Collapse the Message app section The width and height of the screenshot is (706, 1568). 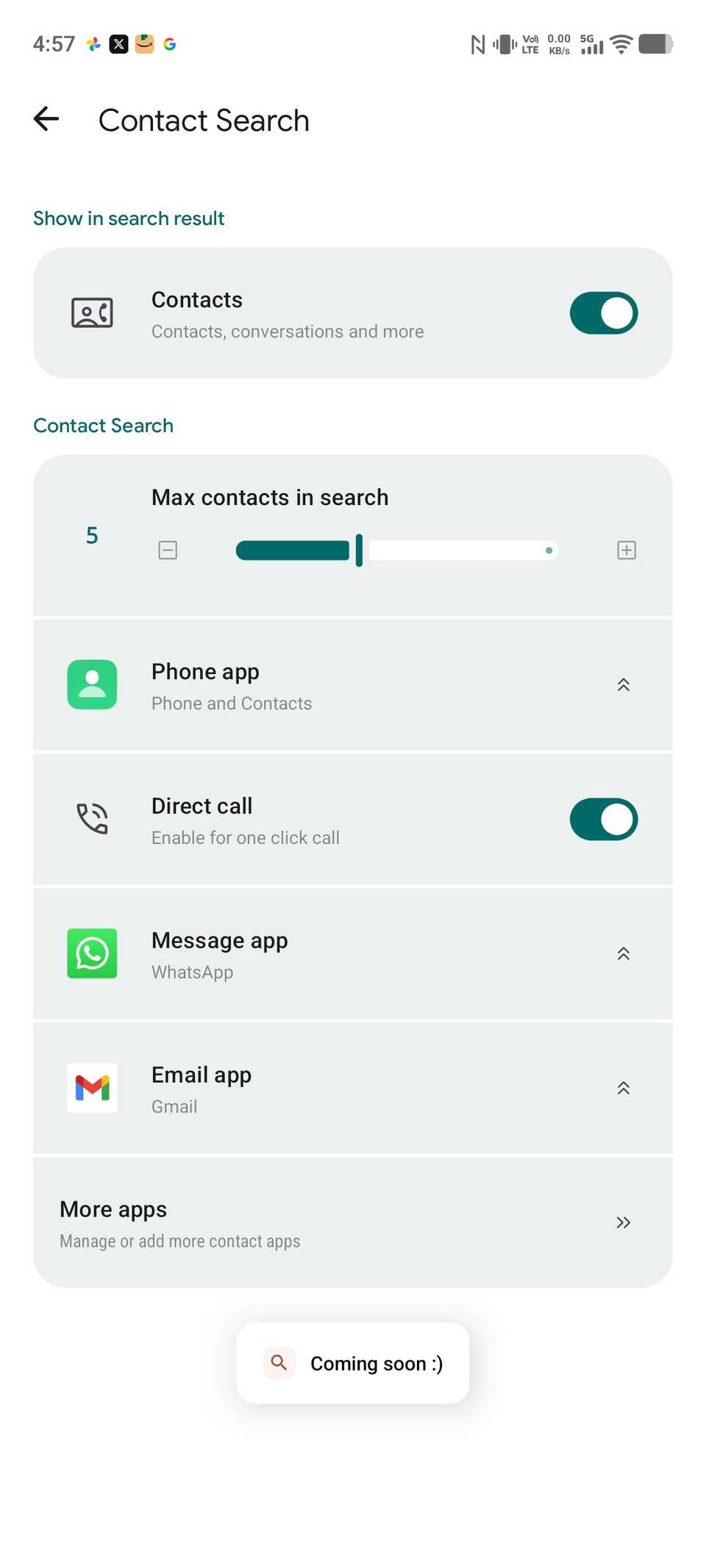pyautogui.click(x=623, y=953)
